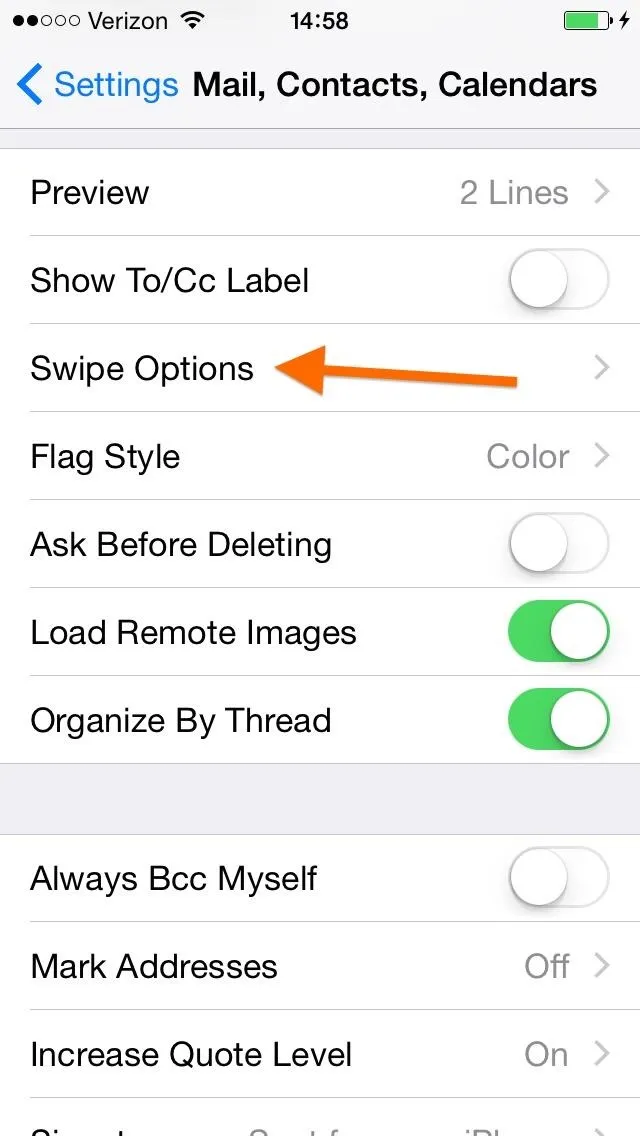Viewport: 640px width, 1136px height.
Task: Open Increase Quote Level setting
Action: [320, 1054]
